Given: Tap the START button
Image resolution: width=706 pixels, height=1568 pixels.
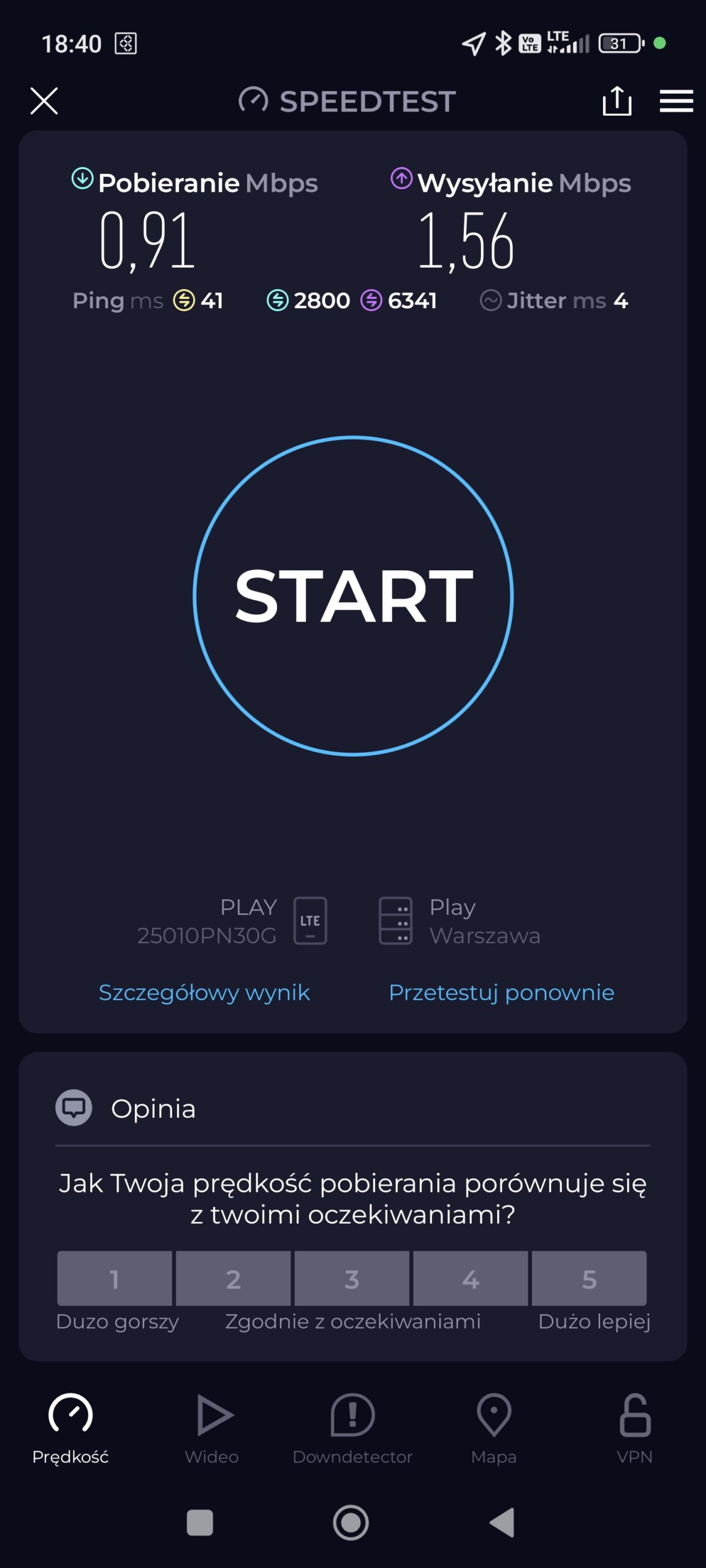Looking at the screenshot, I should tap(353, 595).
